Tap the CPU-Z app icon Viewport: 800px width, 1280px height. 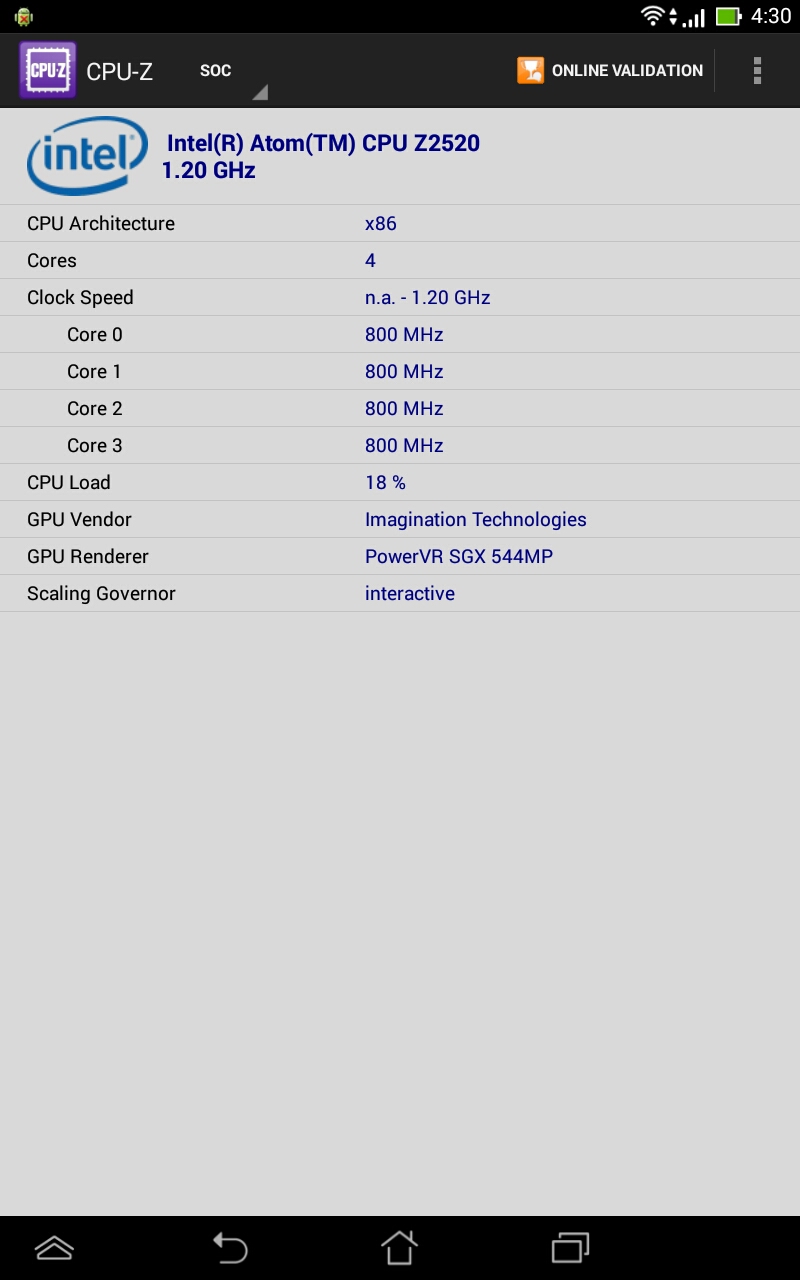tap(47, 71)
